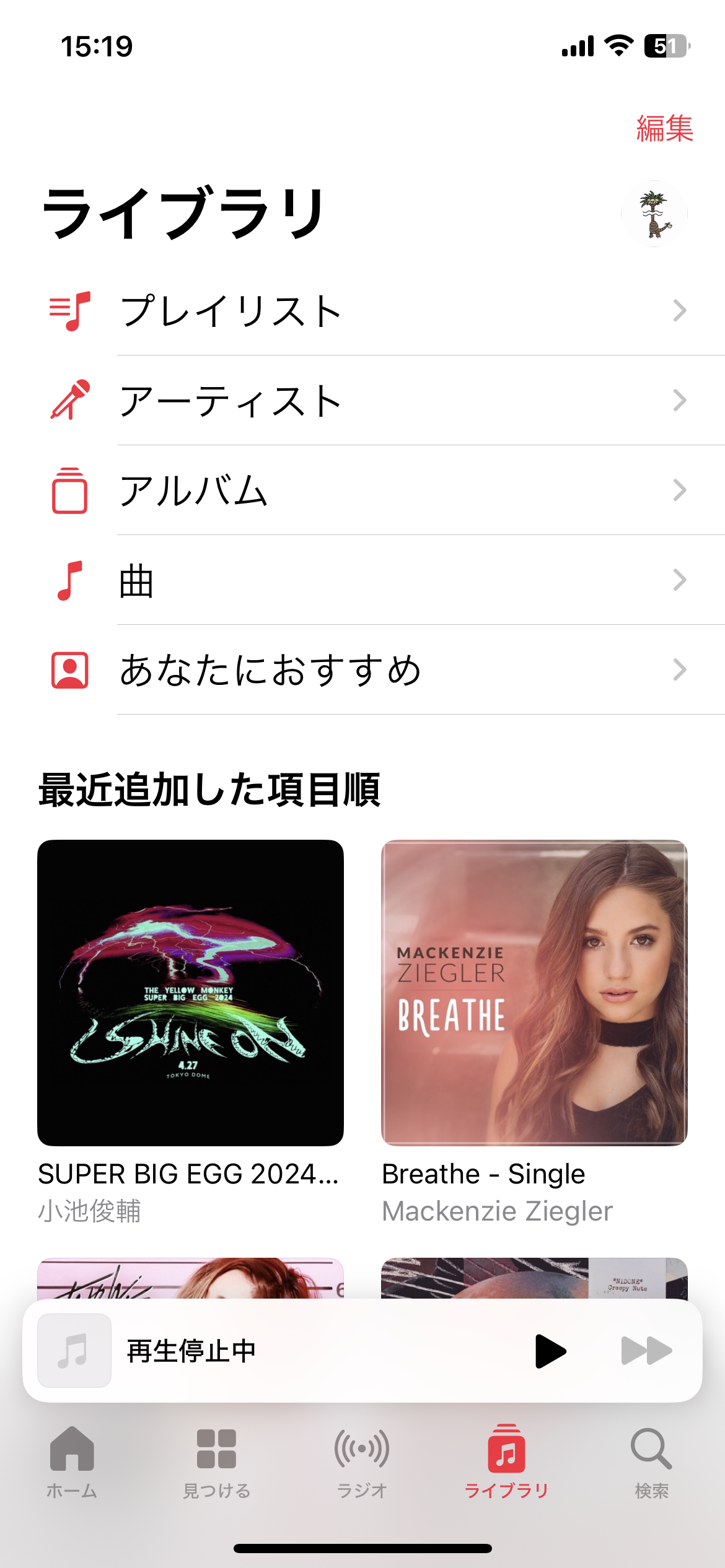Go to the 検索 search tab
This screenshot has width=725, height=1568.
tap(651, 1461)
